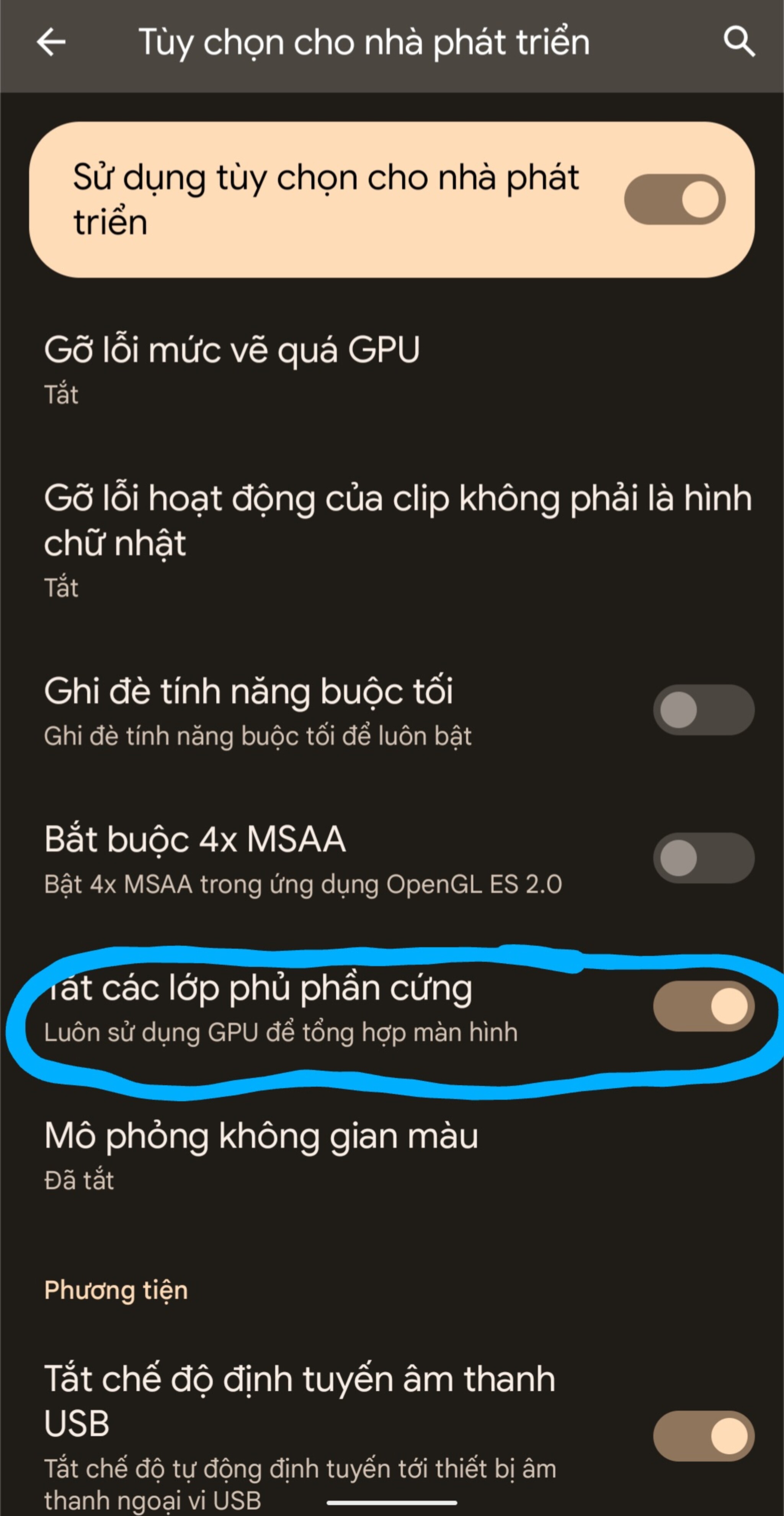Disable Tắt các lớp phủ phần cứng
784x1516 pixels.
point(704,1006)
